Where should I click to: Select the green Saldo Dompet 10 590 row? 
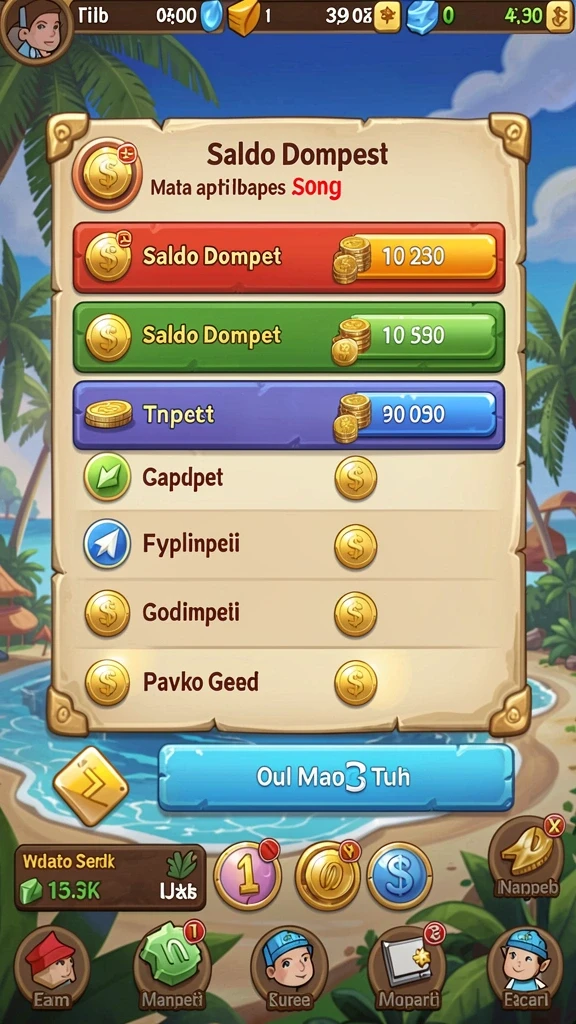(x=289, y=336)
